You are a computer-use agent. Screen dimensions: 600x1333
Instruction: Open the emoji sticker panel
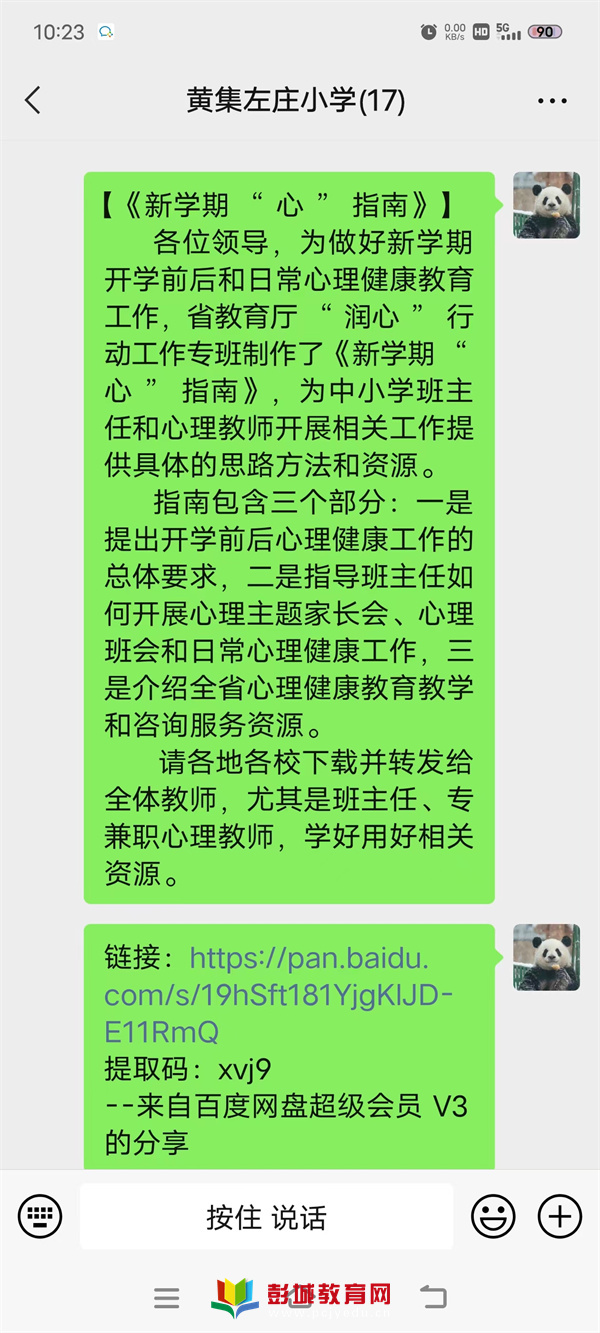[x=493, y=1216]
